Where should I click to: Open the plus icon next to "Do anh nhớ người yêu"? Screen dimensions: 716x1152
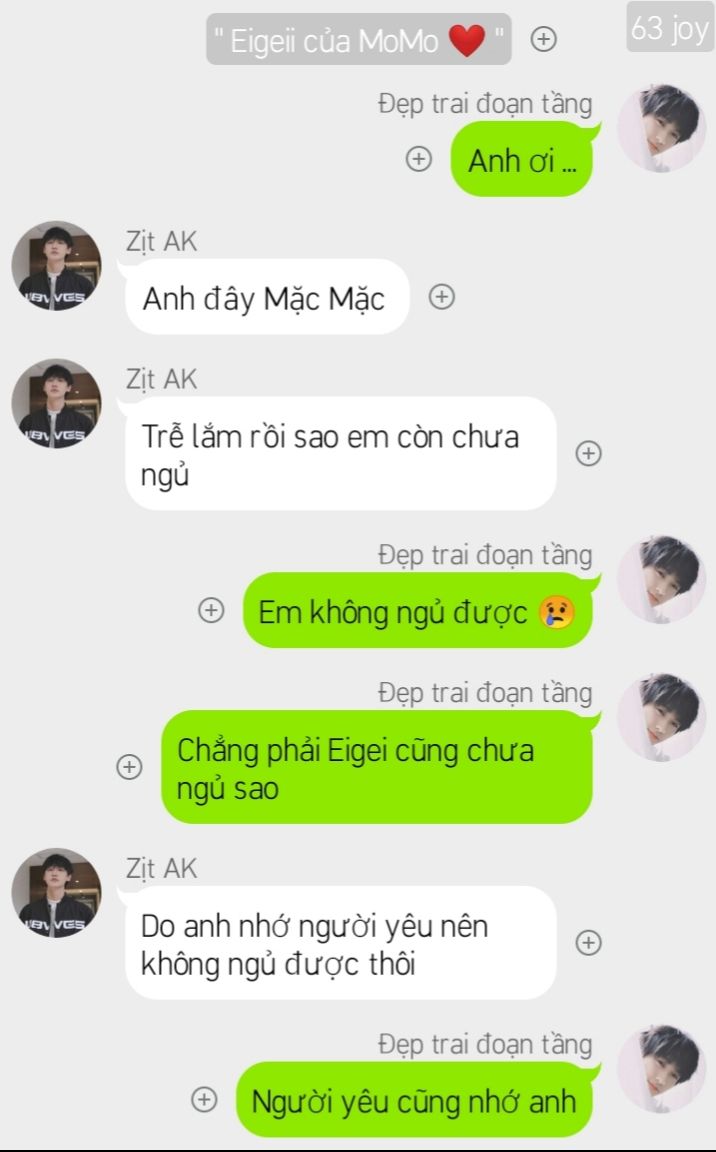589,942
